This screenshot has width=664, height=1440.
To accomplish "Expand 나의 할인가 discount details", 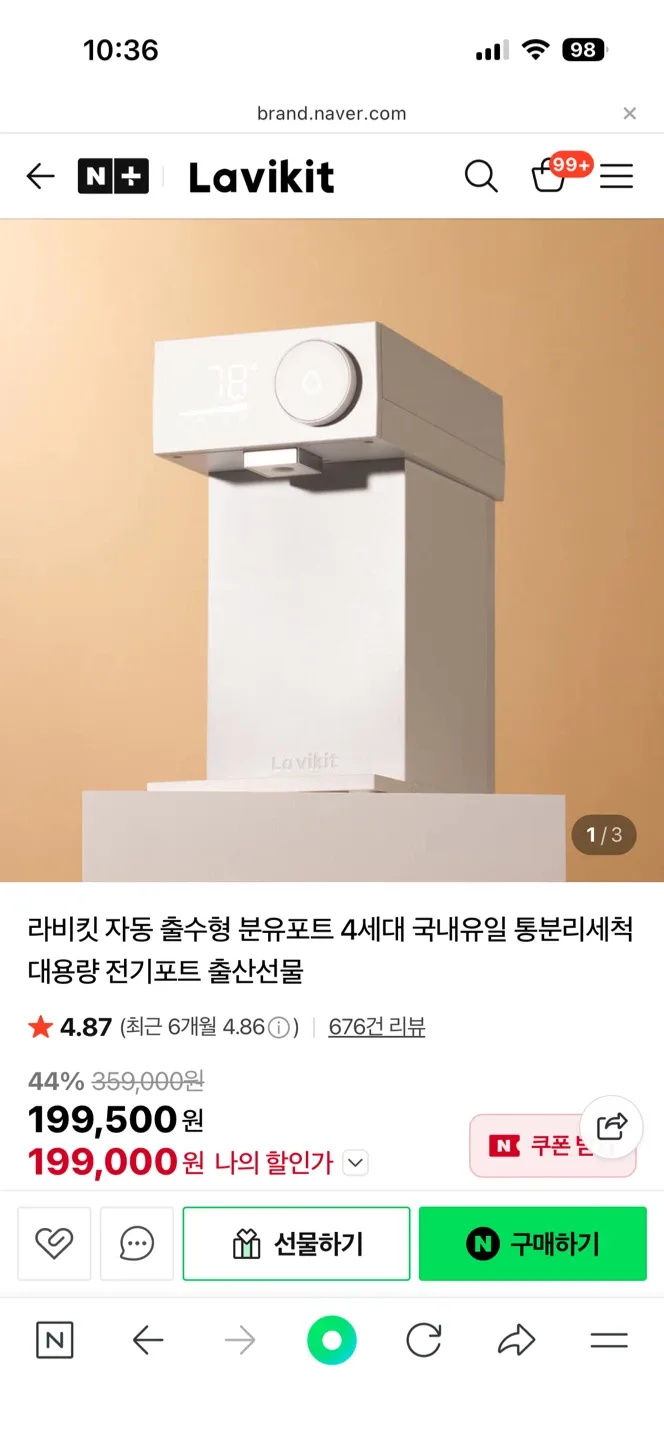I will click(x=356, y=1163).
